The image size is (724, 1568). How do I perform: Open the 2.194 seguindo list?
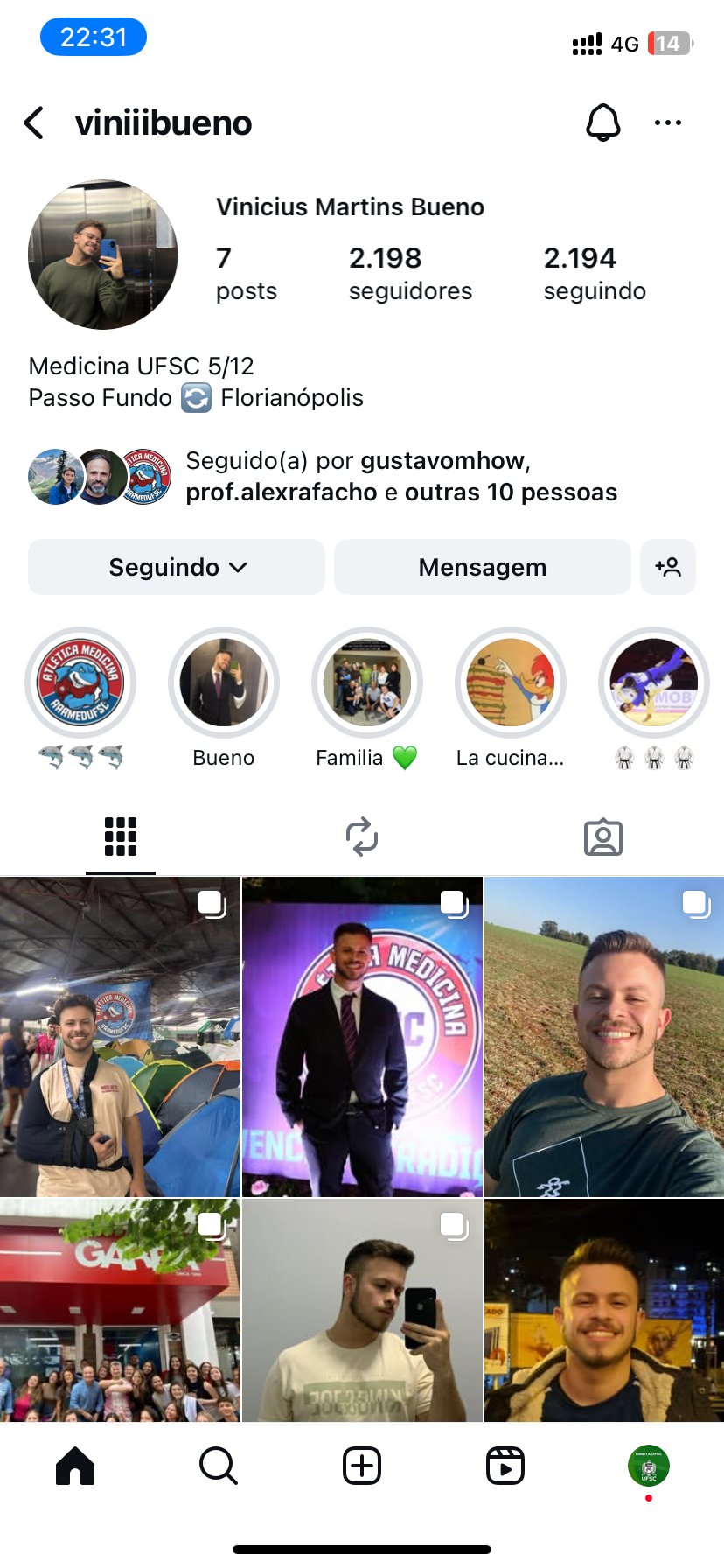click(x=595, y=273)
